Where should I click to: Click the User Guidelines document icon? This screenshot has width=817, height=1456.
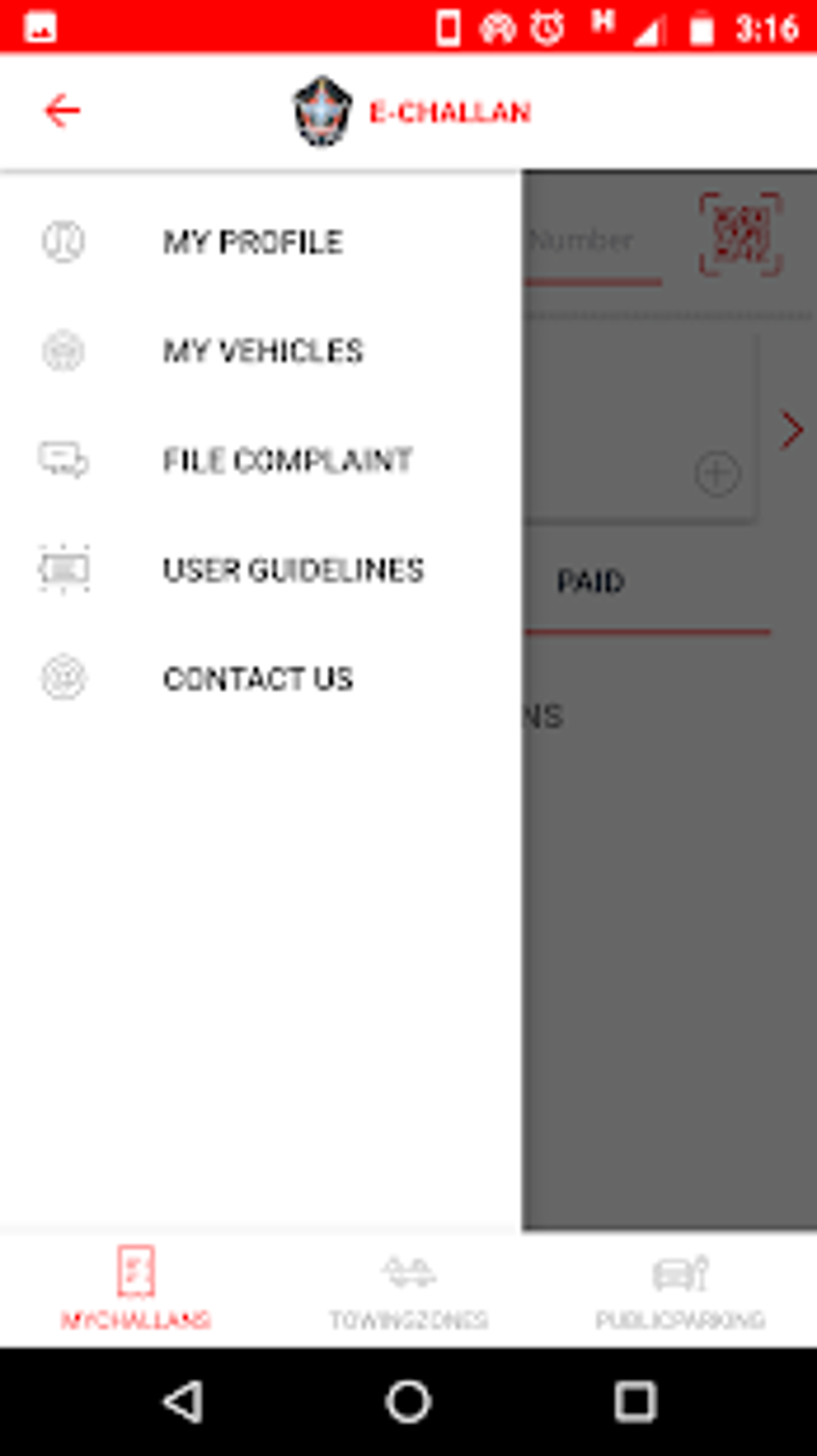coord(62,570)
